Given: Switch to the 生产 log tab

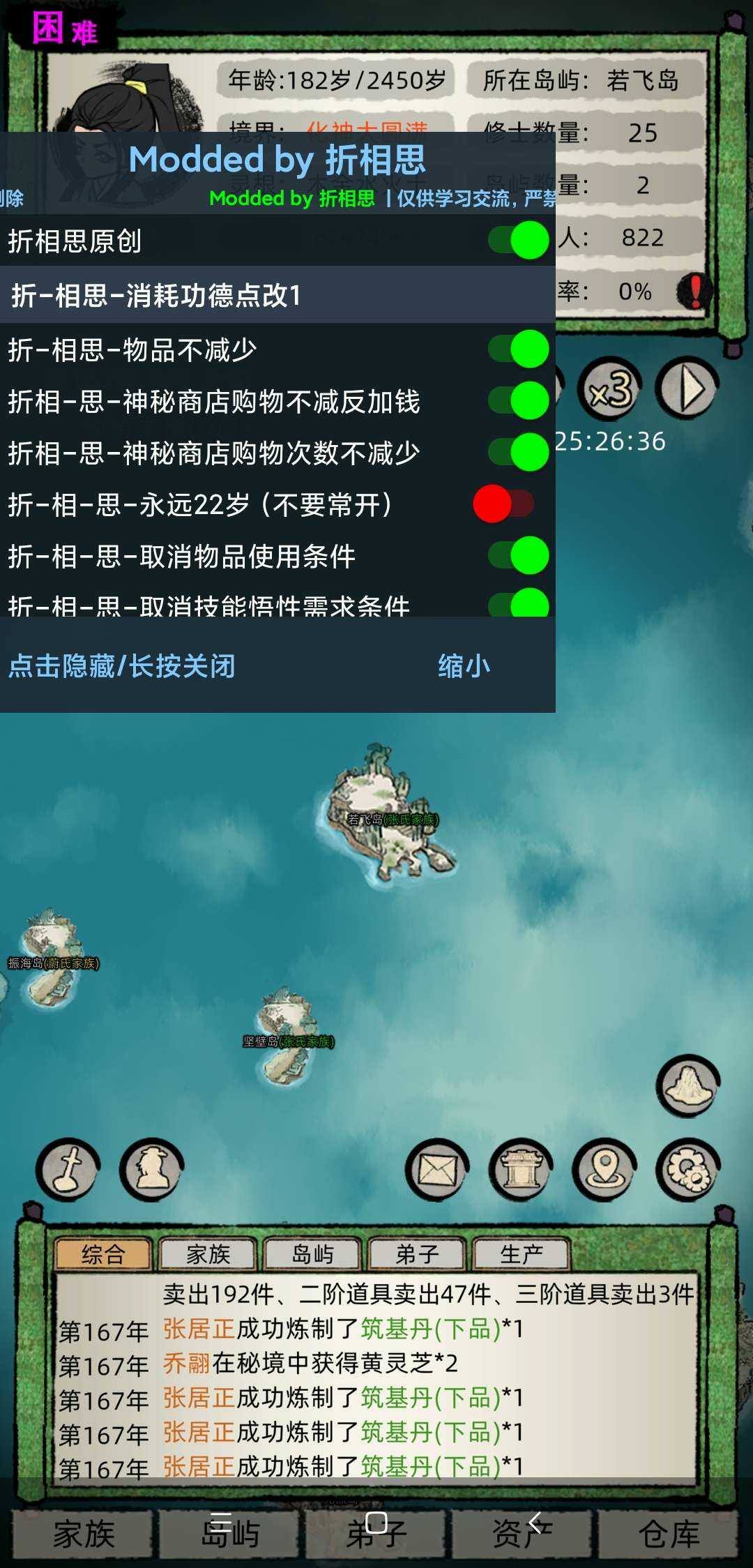Looking at the screenshot, I should pyautogui.click(x=521, y=1254).
